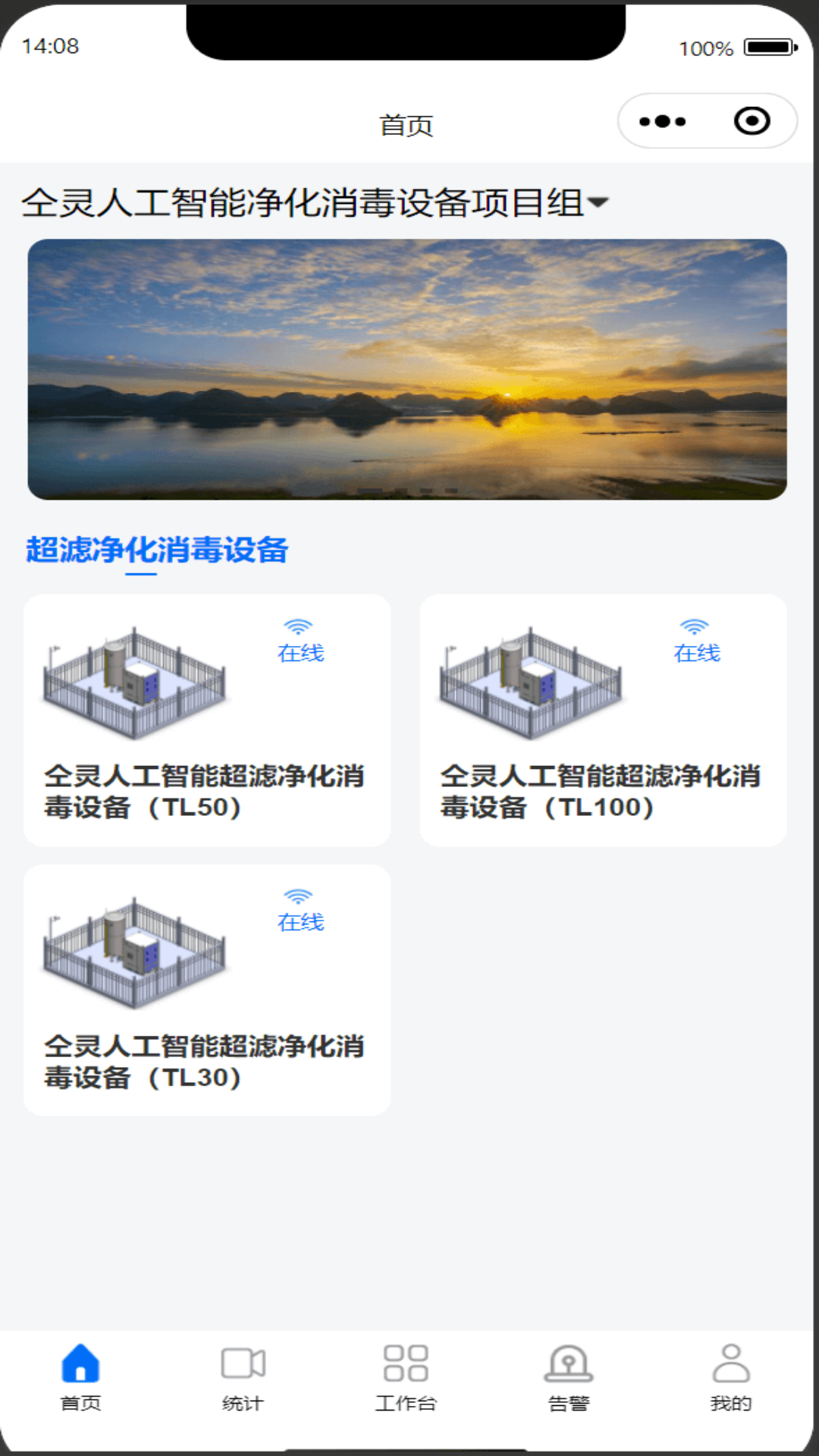
Task: Switch to the 统计 tab
Action: [243, 1376]
